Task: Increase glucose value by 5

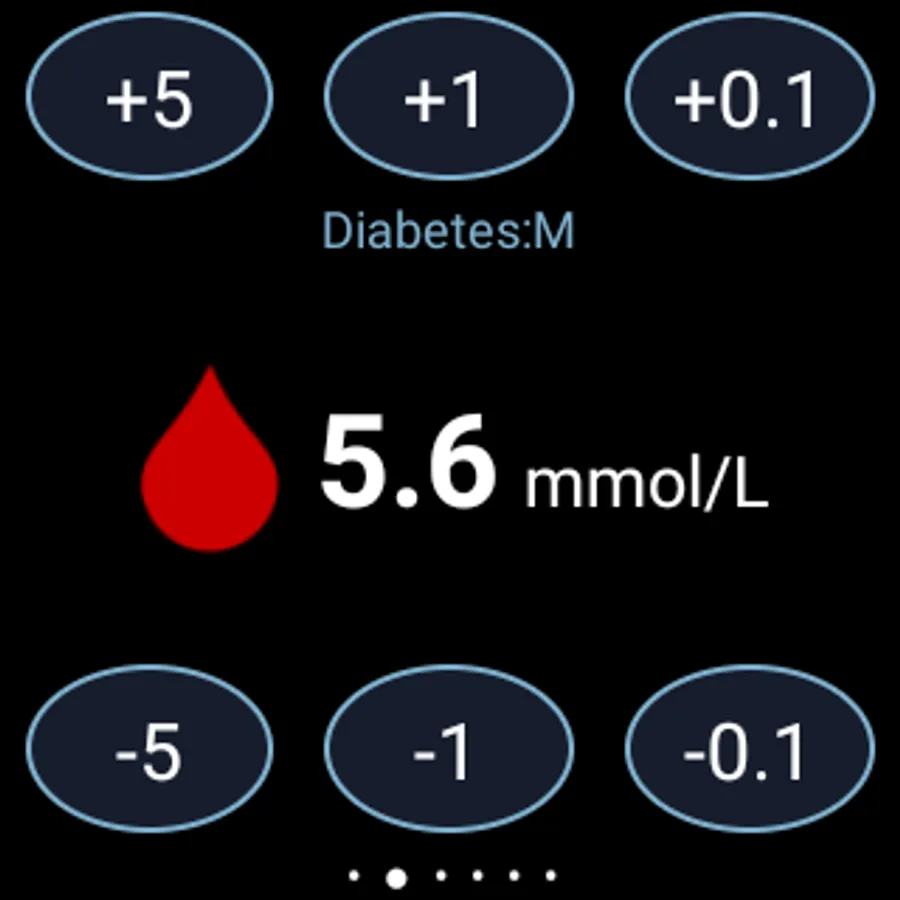Action: click(150, 98)
